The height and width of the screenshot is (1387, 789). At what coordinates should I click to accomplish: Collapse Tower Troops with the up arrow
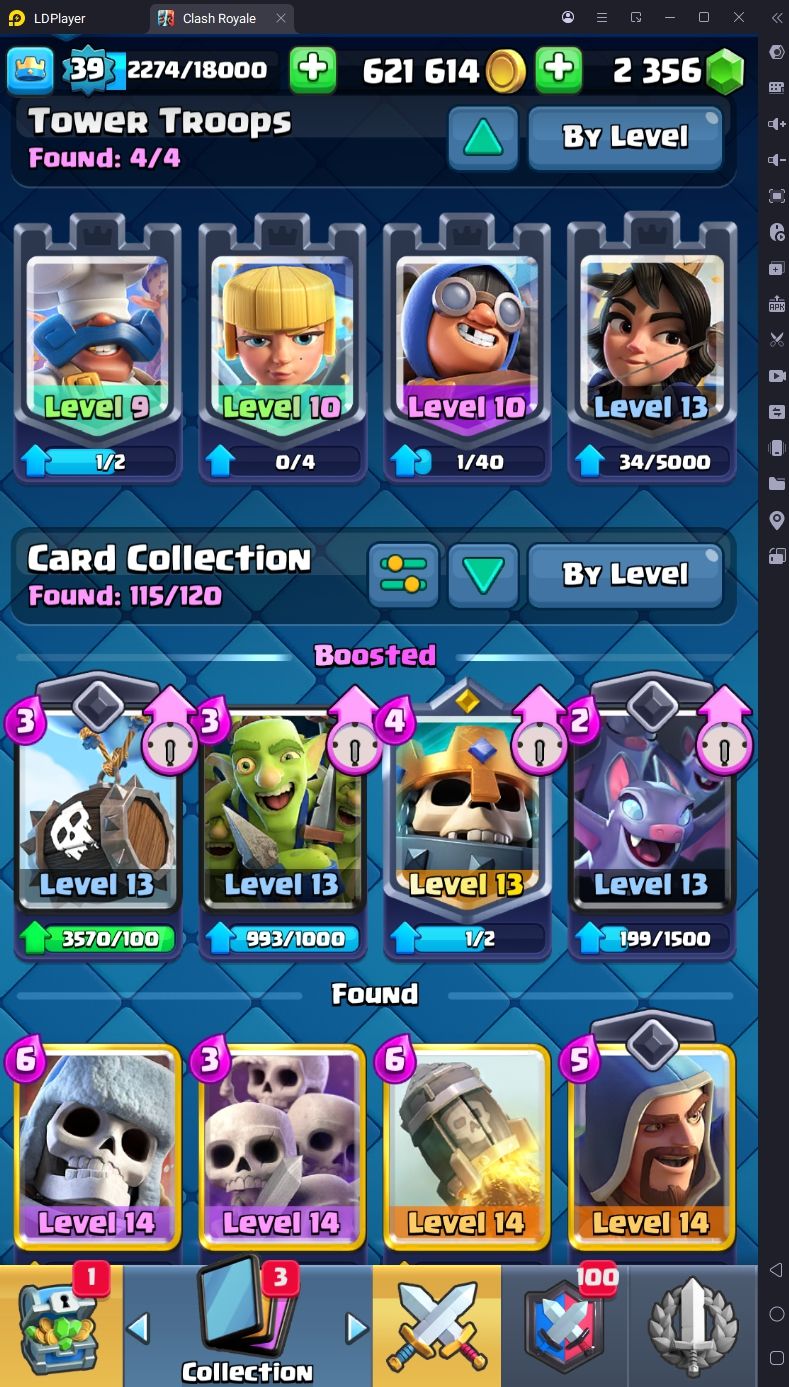(x=483, y=136)
